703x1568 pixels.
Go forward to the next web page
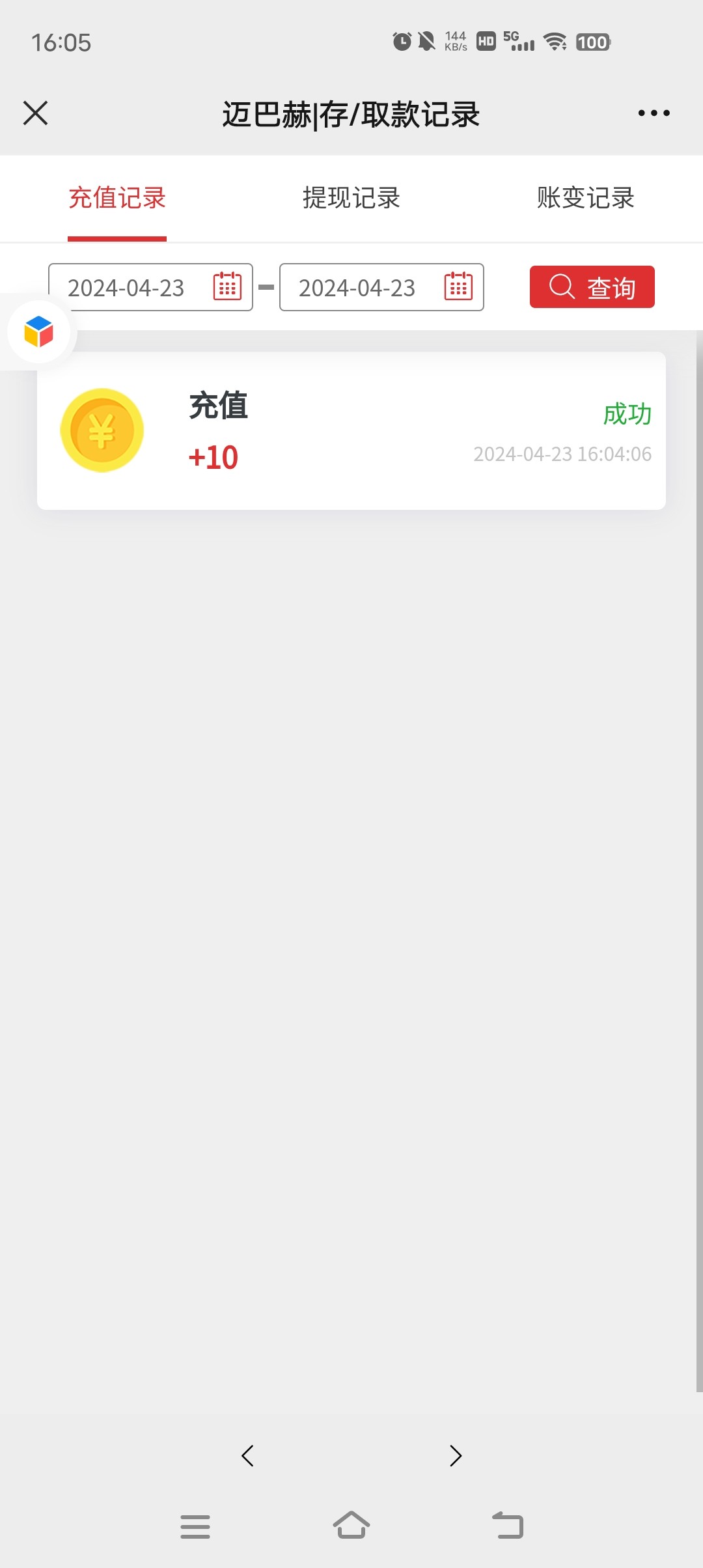pos(456,1455)
